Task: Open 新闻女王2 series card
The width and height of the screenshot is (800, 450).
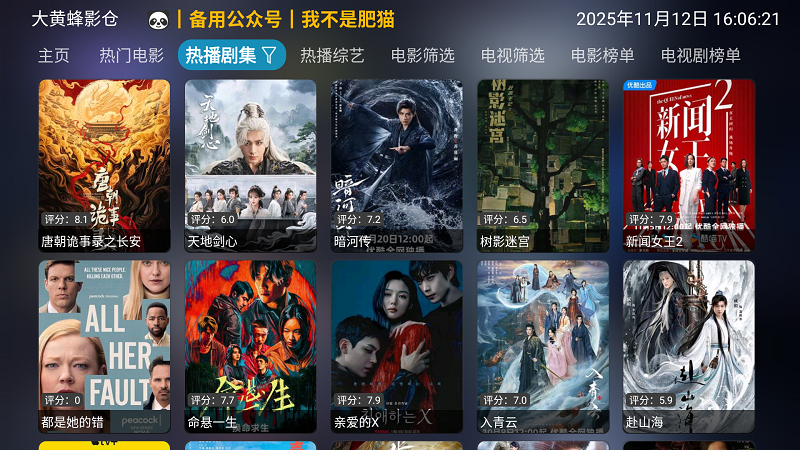Action: pyautogui.click(x=688, y=165)
